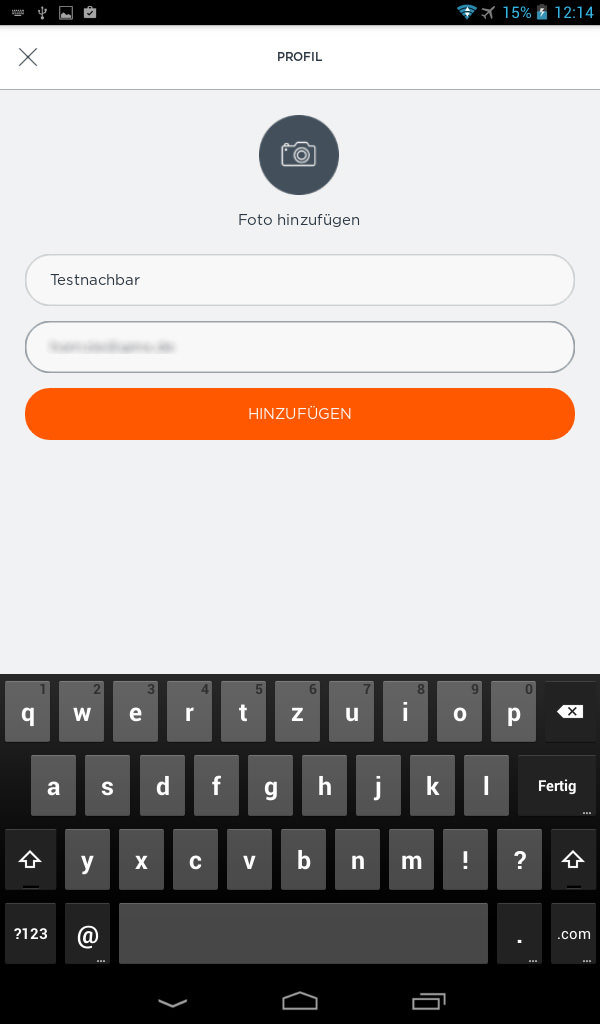600x1024 pixels.
Task: Hit the Fertig key on the keyboard
Action: coord(557,786)
